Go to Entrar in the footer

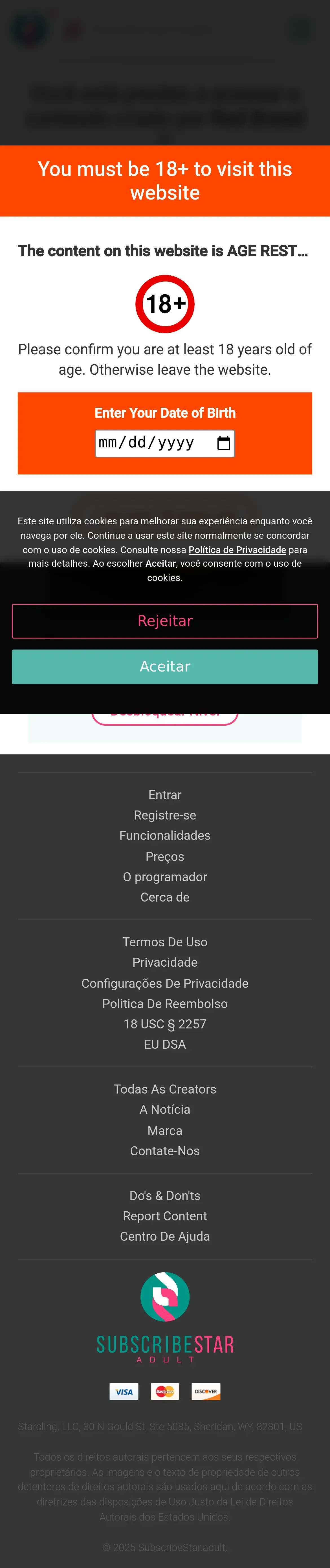coord(165,795)
